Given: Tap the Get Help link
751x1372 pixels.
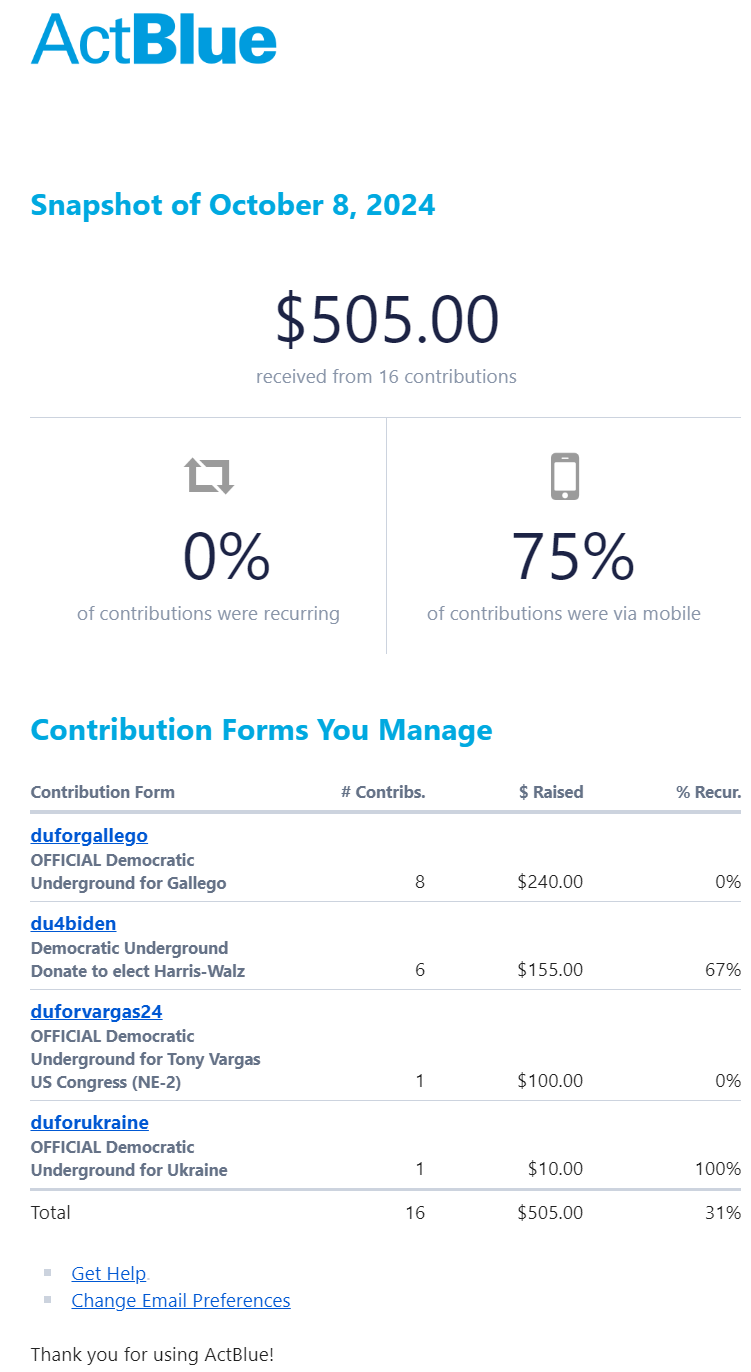Looking at the screenshot, I should click(108, 1274).
